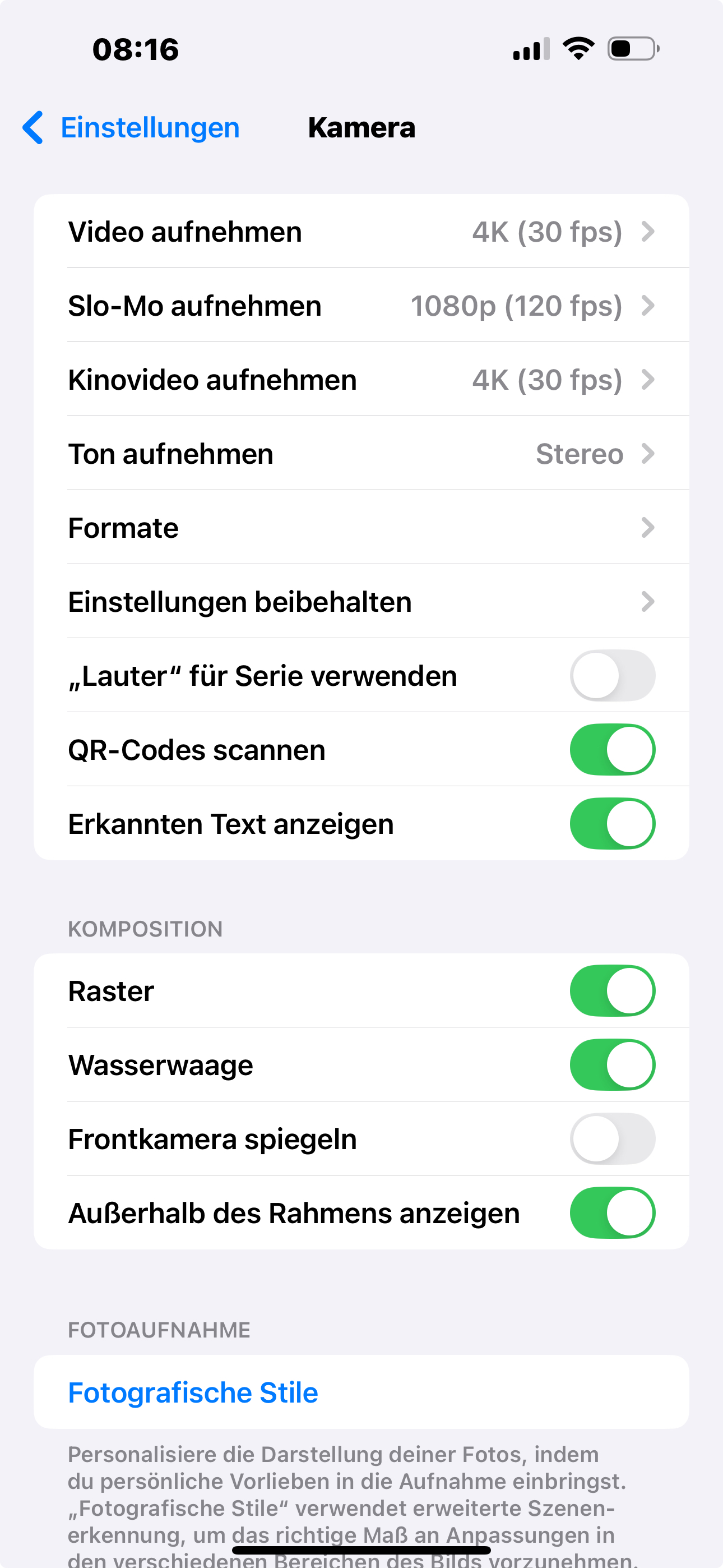Disable QR-Codes scannen switch

(611, 750)
